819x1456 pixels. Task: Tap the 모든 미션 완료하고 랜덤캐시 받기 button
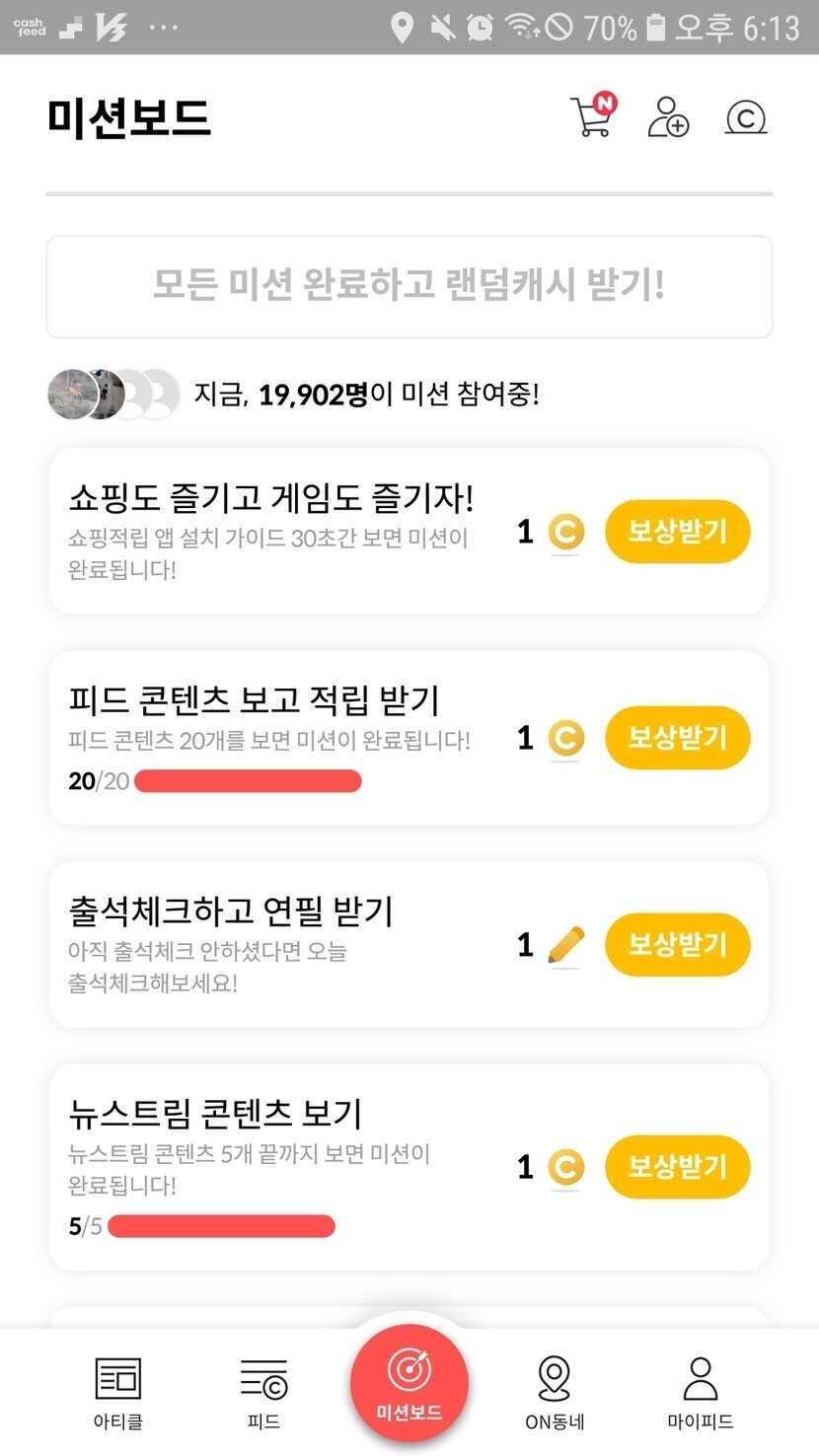click(409, 286)
